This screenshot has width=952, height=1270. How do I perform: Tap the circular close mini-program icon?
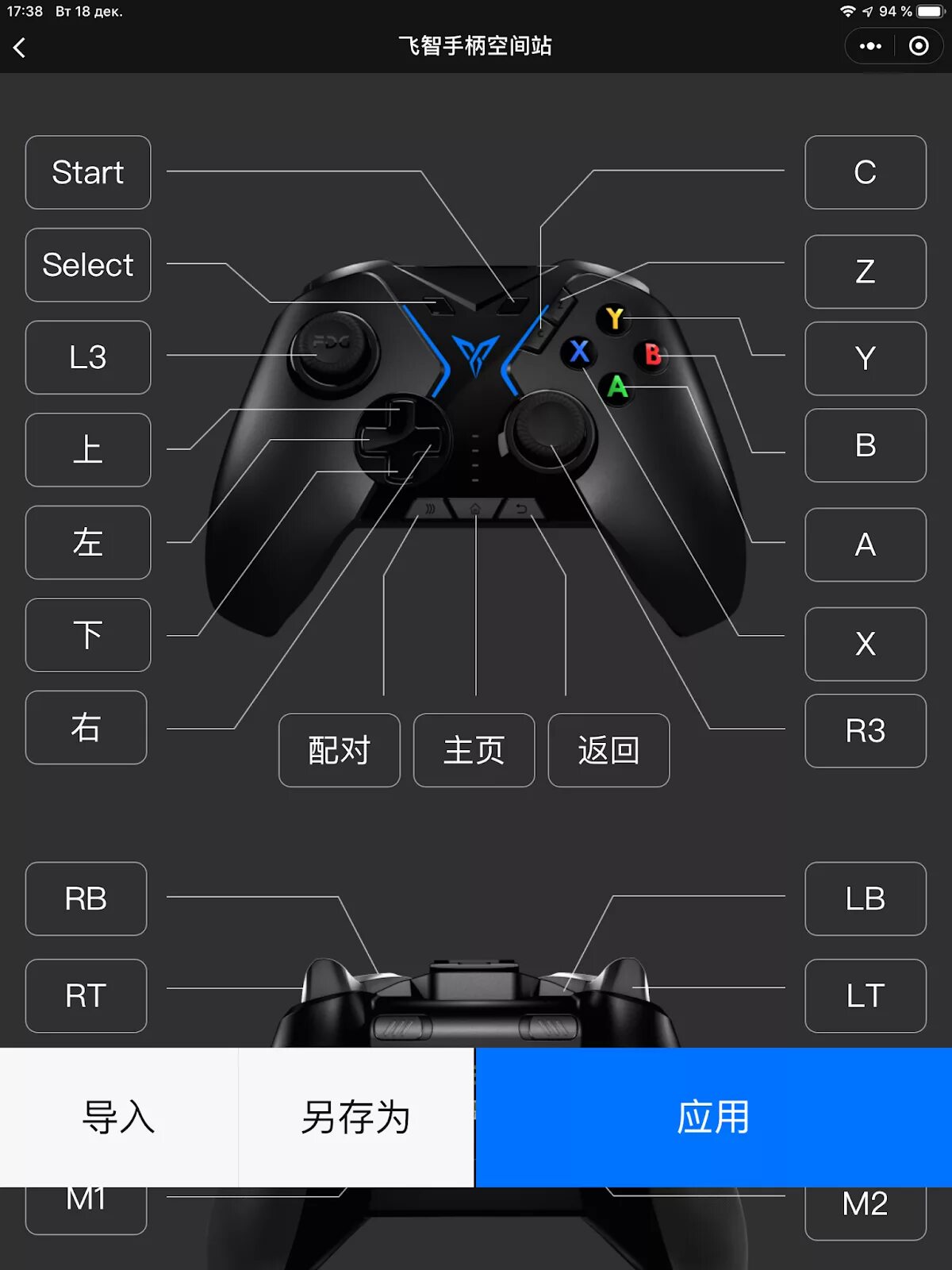pyautogui.click(x=919, y=46)
